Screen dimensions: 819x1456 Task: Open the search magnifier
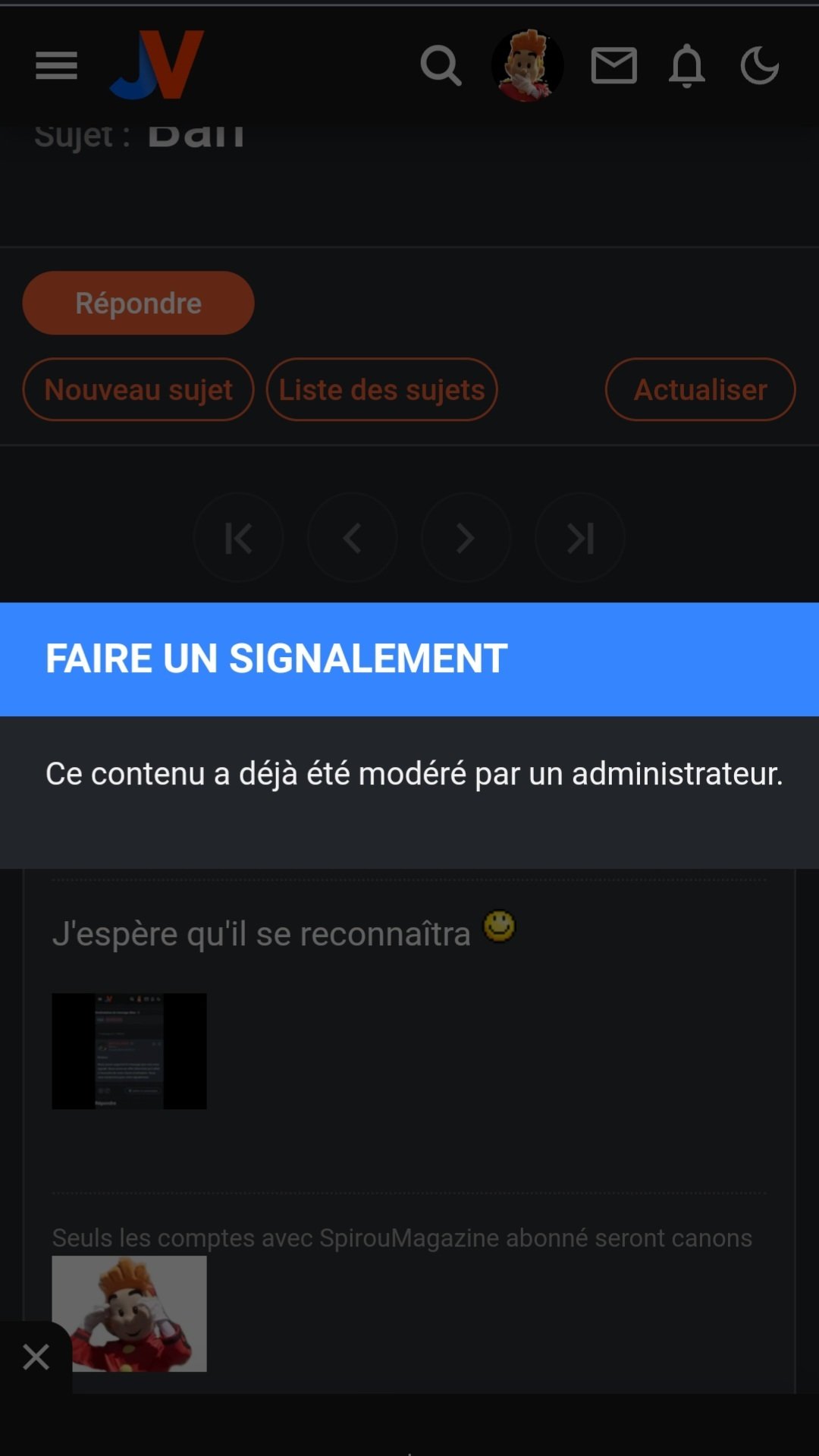441,66
